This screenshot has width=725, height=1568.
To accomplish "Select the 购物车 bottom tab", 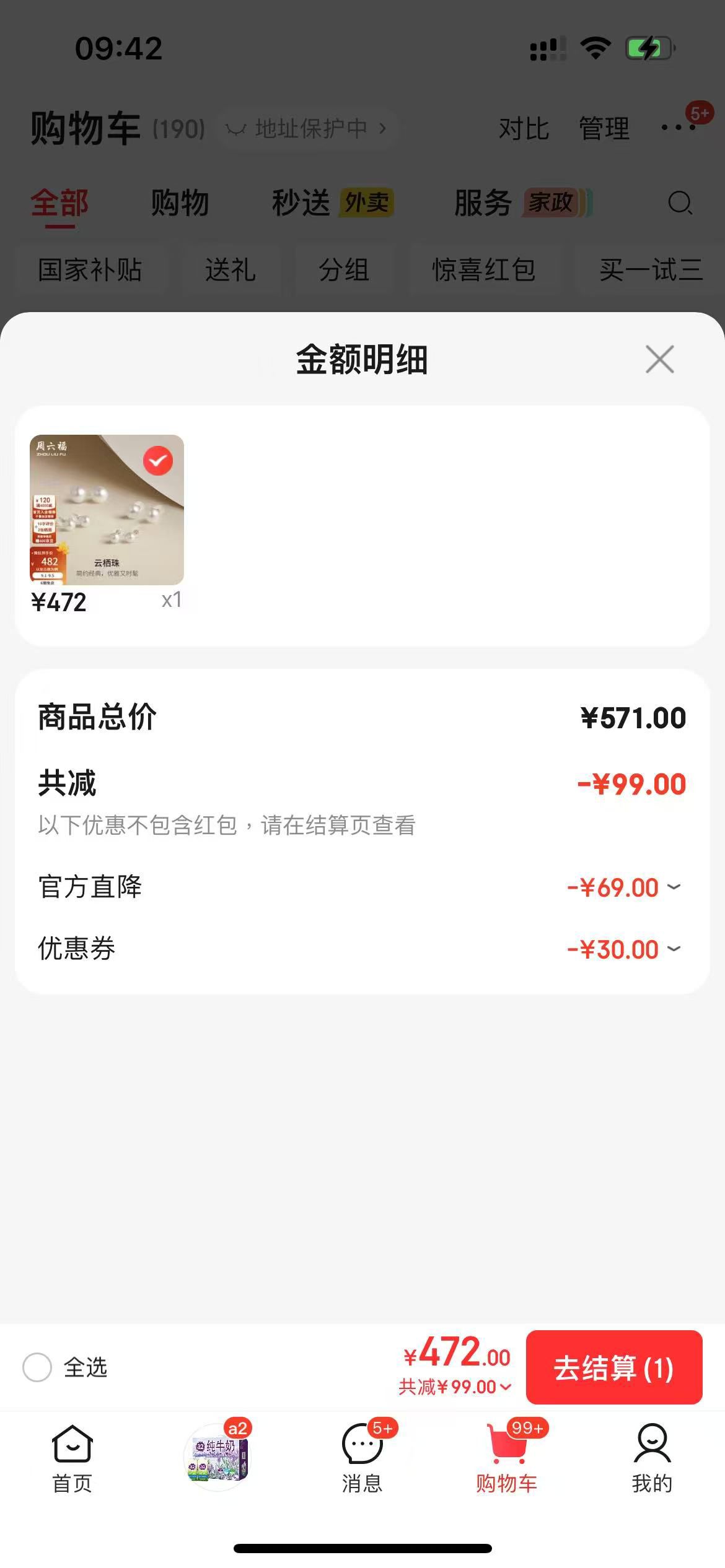I will click(x=507, y=1459).
